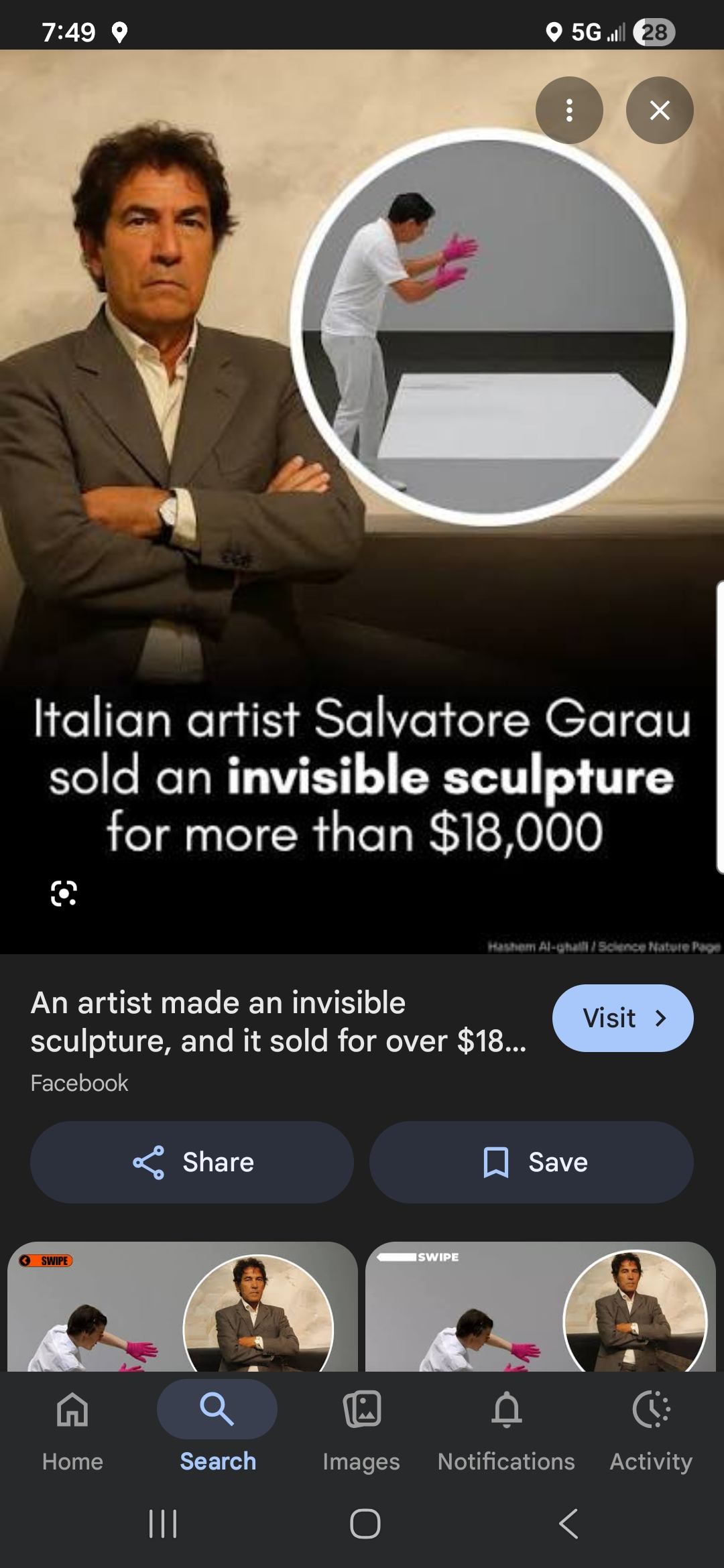The height and width of the screenshot is (1568, 724).
Task: Open related image with white SWIPE label
Action: pos(540,1307)
